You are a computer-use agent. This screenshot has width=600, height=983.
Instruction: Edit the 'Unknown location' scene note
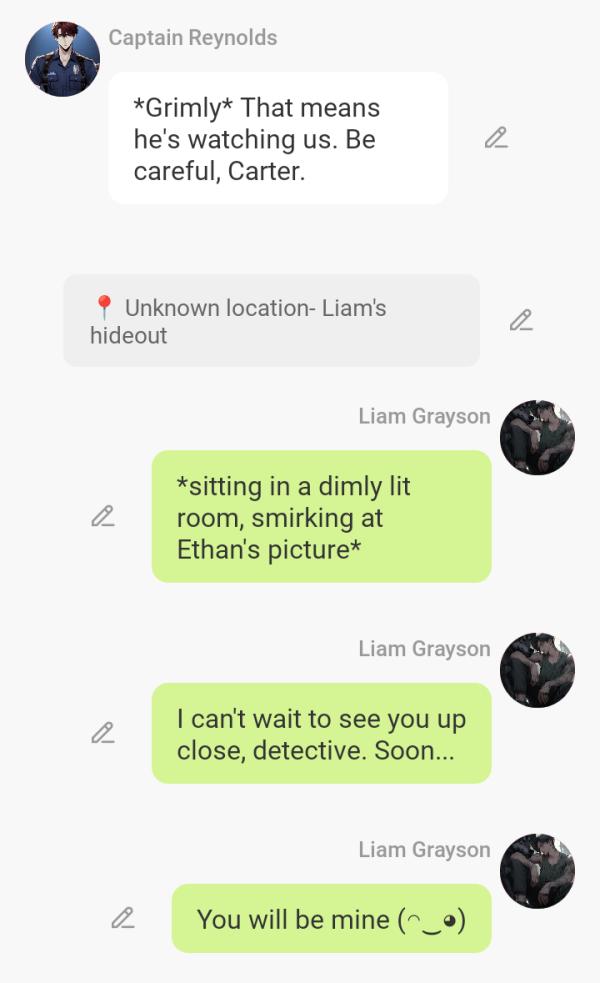click(x=521, y=320)
